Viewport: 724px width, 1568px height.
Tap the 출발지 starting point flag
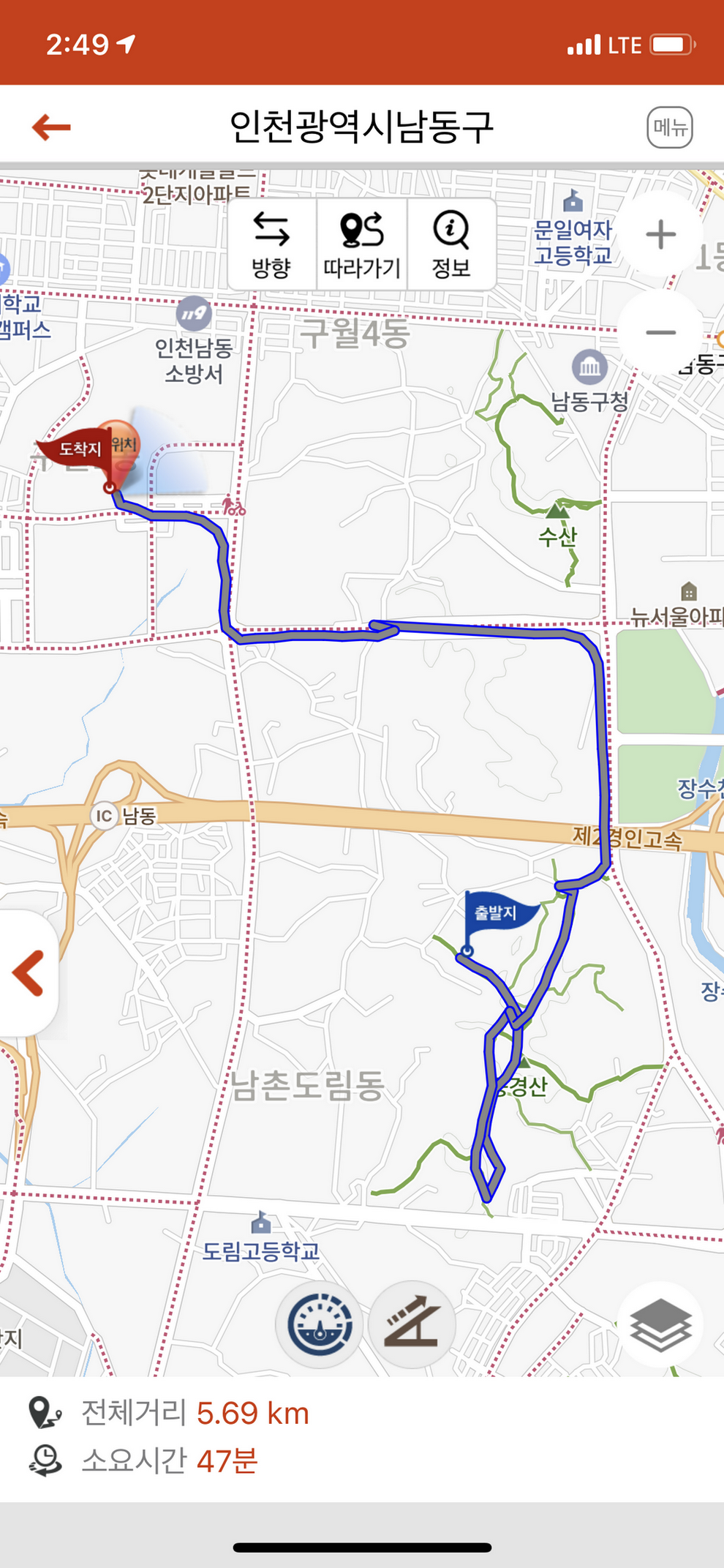click(497, 915)
